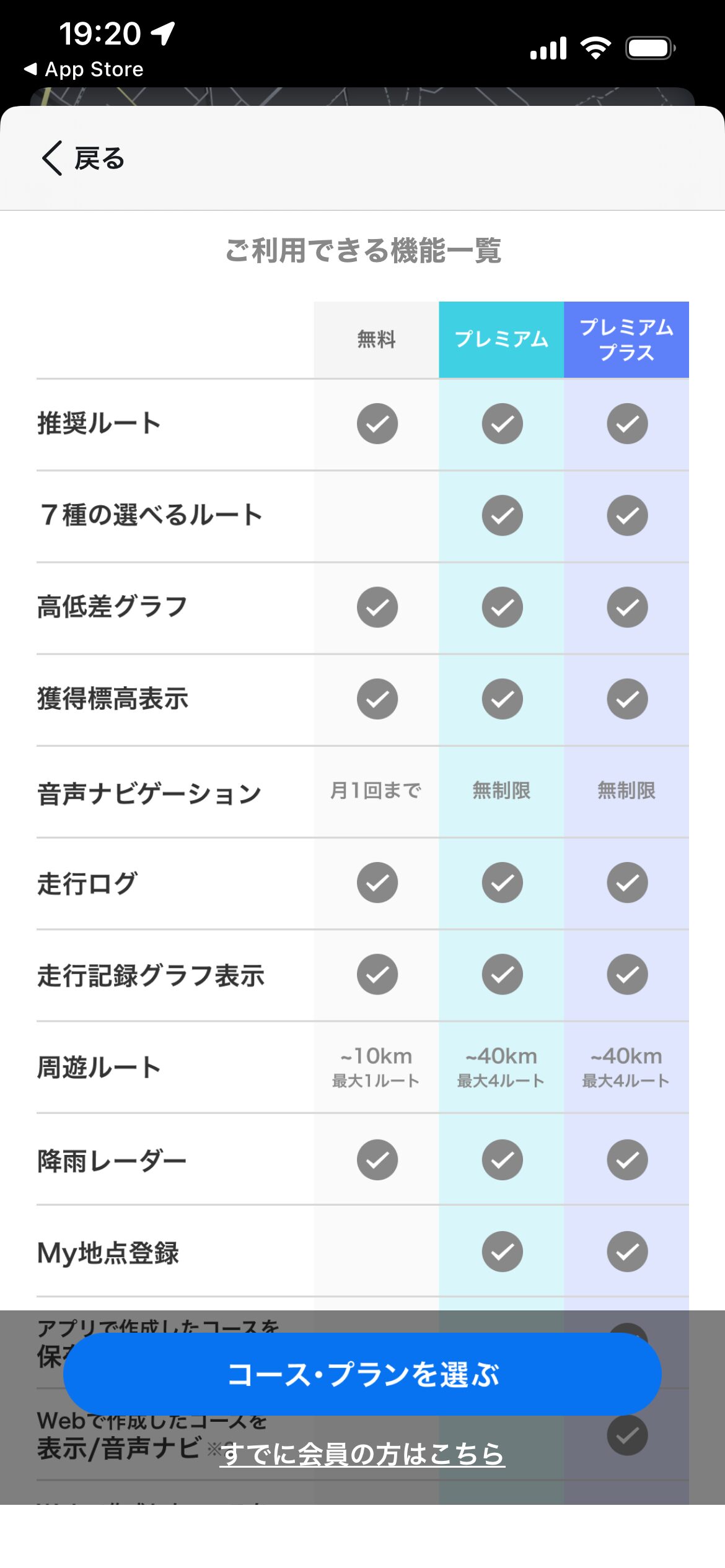
Task: Click the プレミアムプラス checkmark for 獲得標高表示
Action: tap(626, 699)
